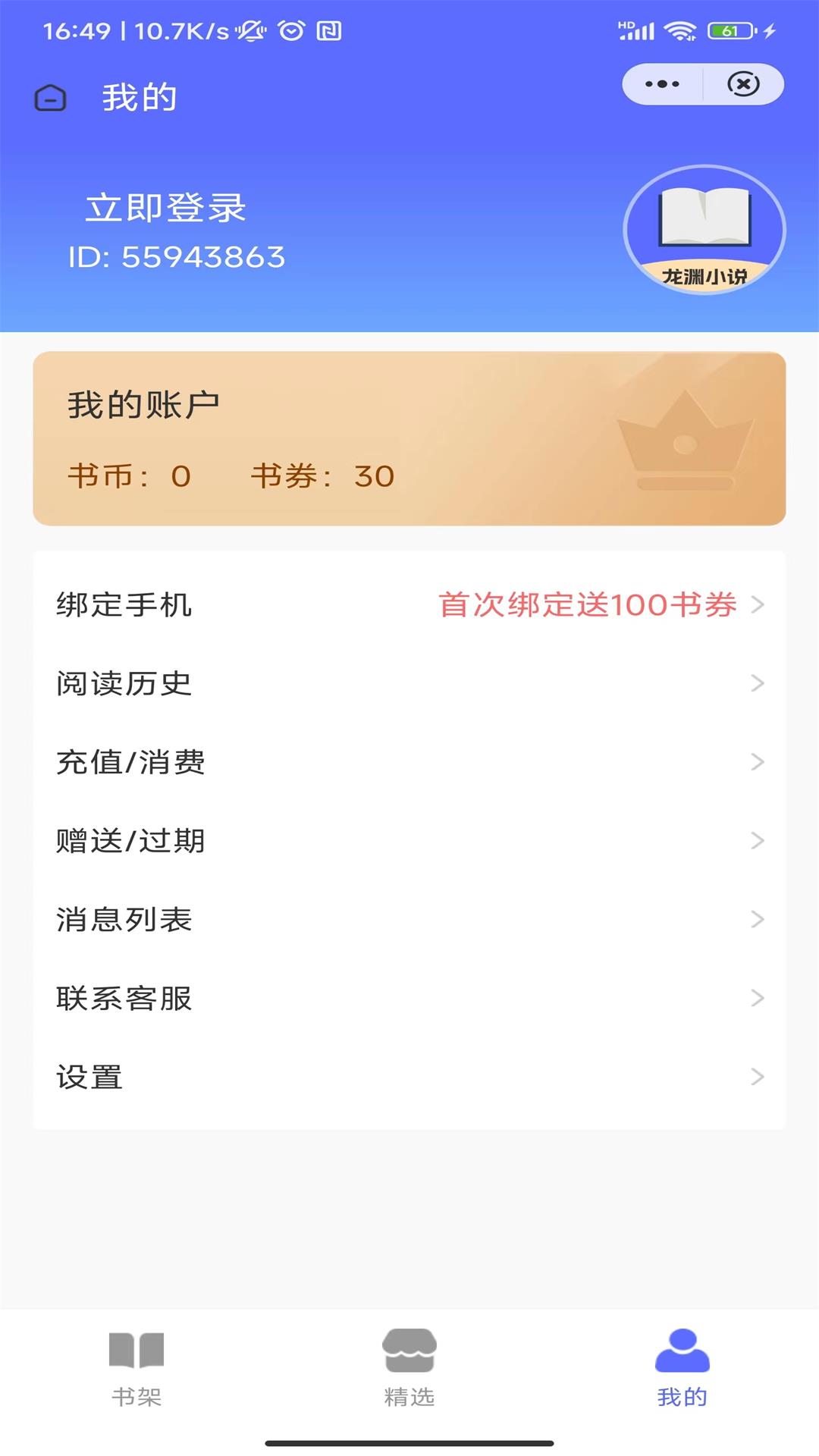
Task: Tap the home icon in the top bar
Action: point(50,97)
